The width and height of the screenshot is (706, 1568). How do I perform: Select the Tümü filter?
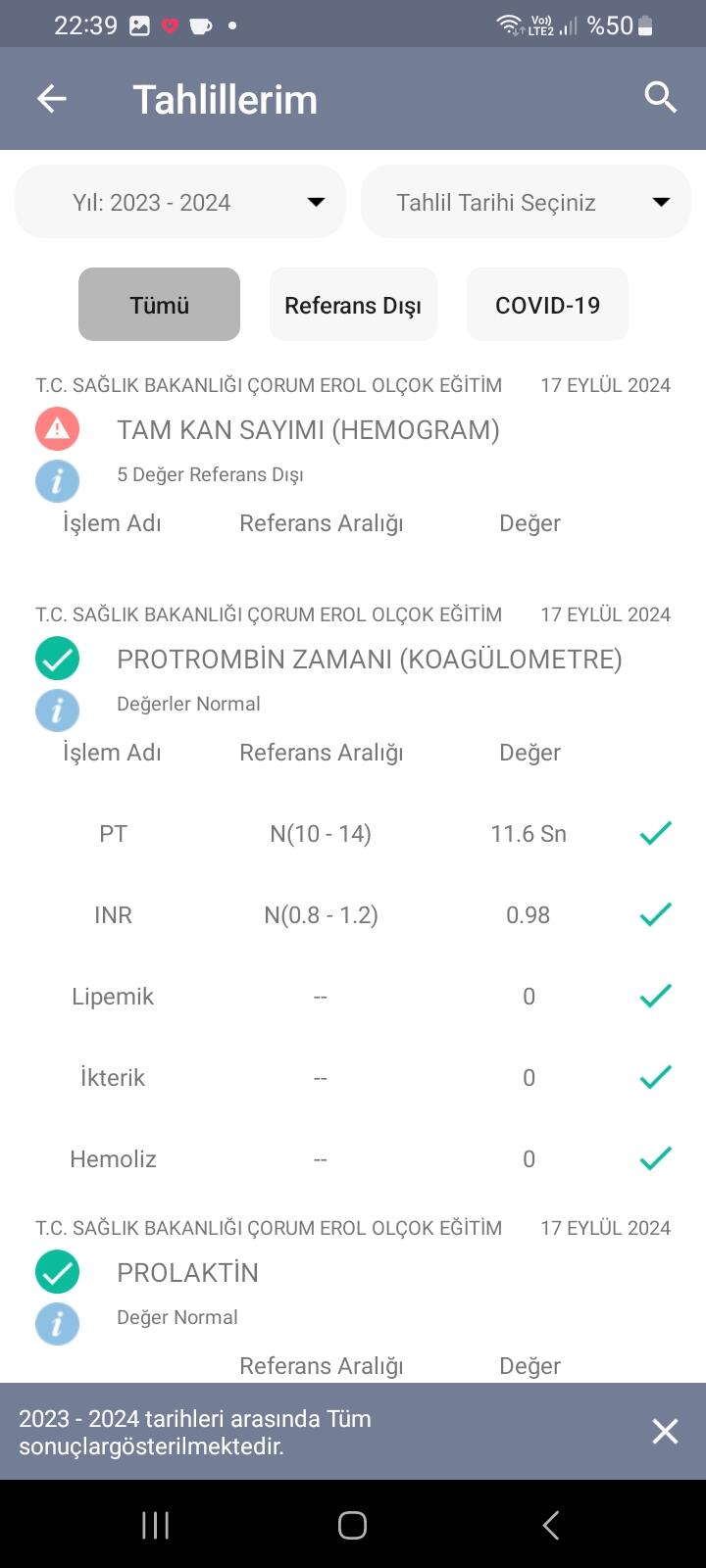pyautogui.click(x=159, y=305)
